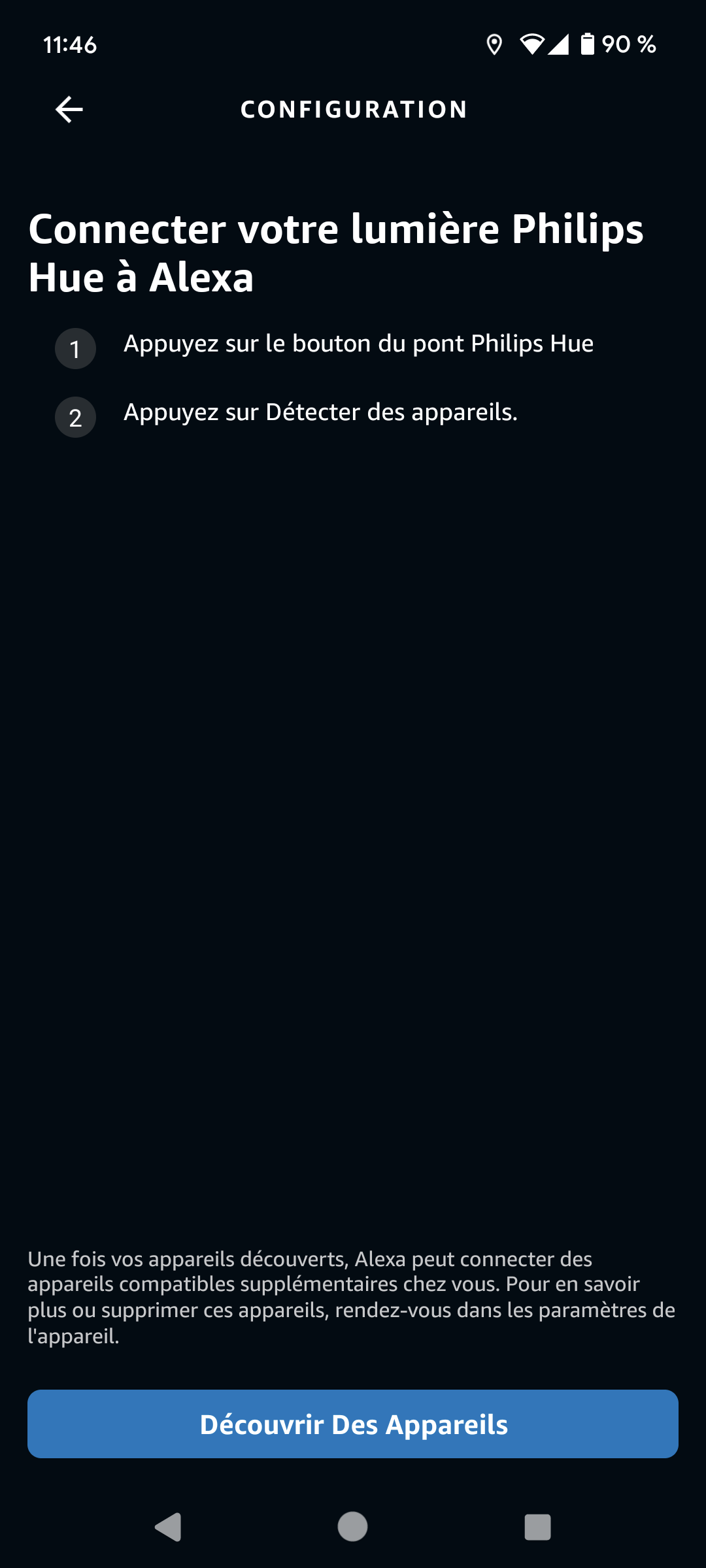This screenshot has width=706, height=1568.
Task: Tap the system back navigation button
Action: click(x=168, y=1527)
